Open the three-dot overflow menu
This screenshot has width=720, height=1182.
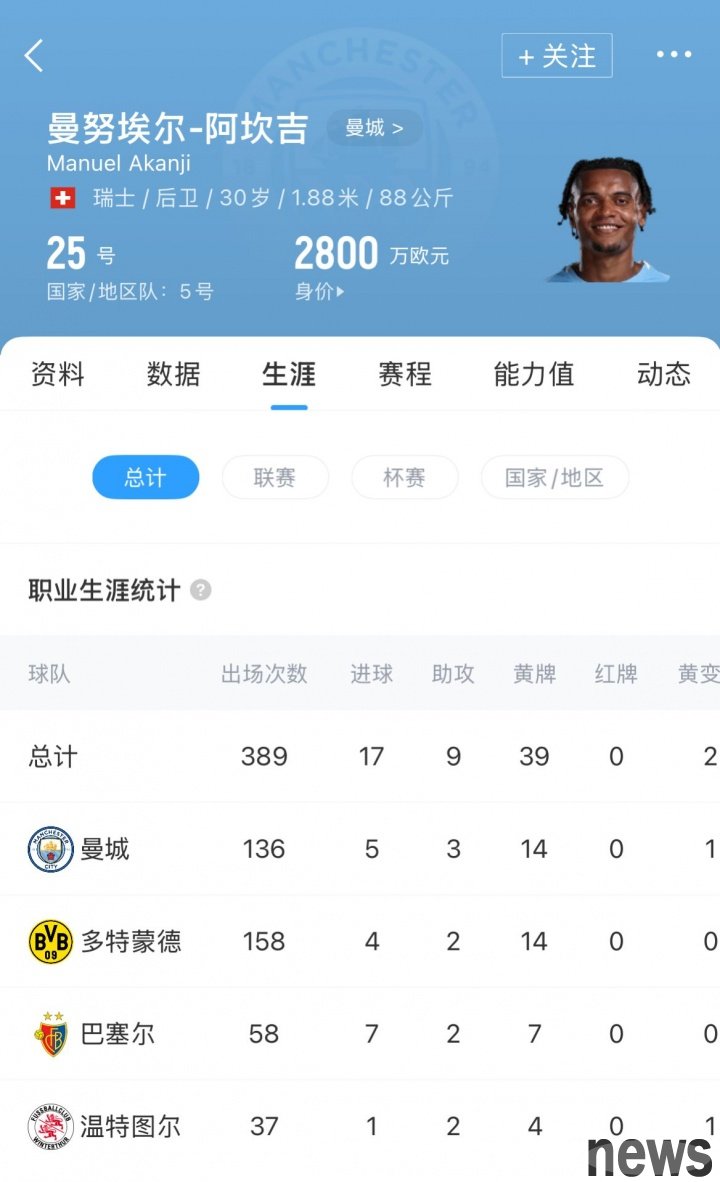coord(673,55)
